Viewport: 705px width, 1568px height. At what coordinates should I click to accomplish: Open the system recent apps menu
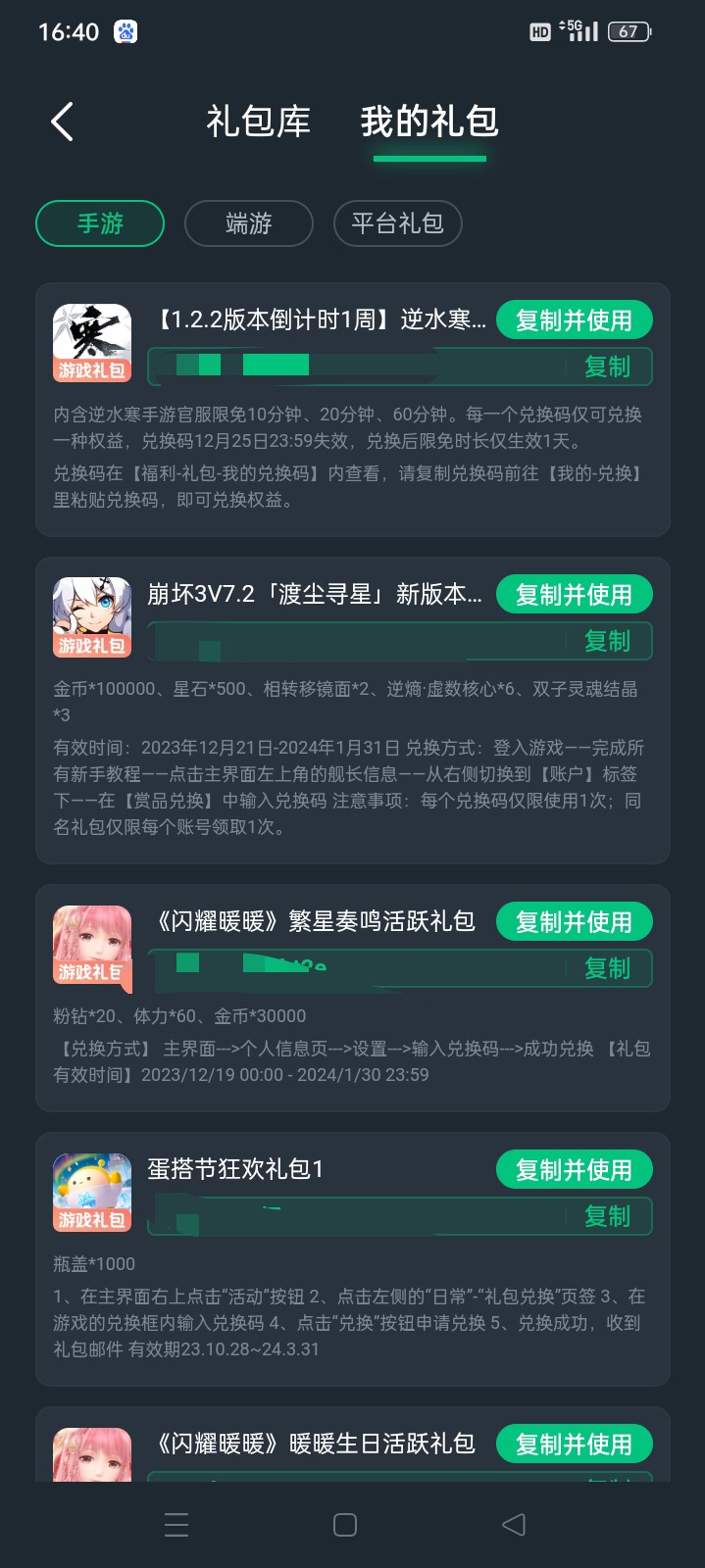(x=176, y=1525)
